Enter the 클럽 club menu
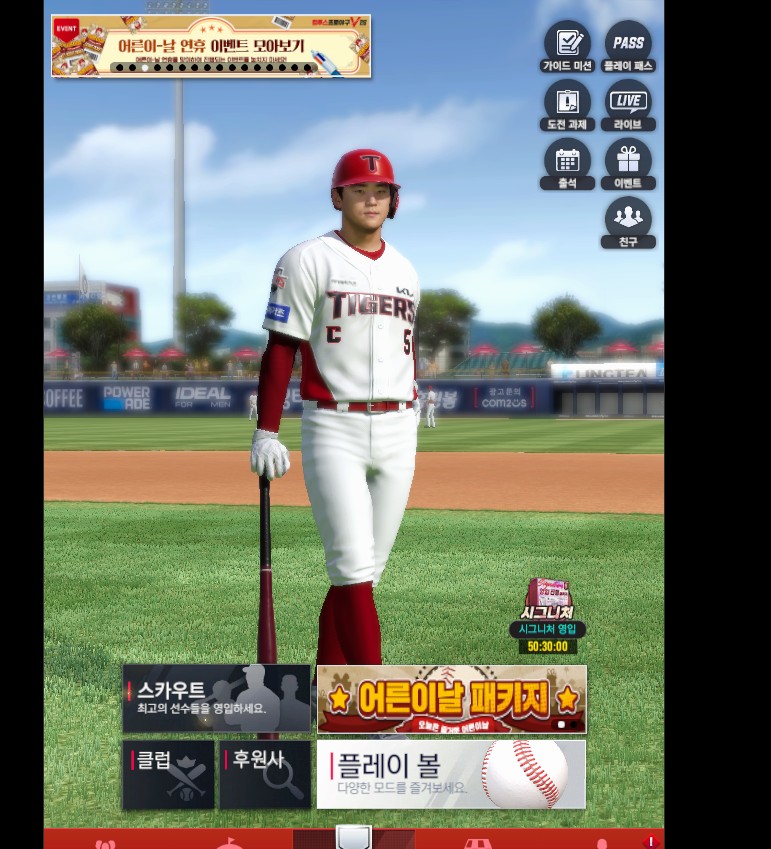Image resolution: width=771 pixels, height=849 pixels. click(x=168, y=775)
